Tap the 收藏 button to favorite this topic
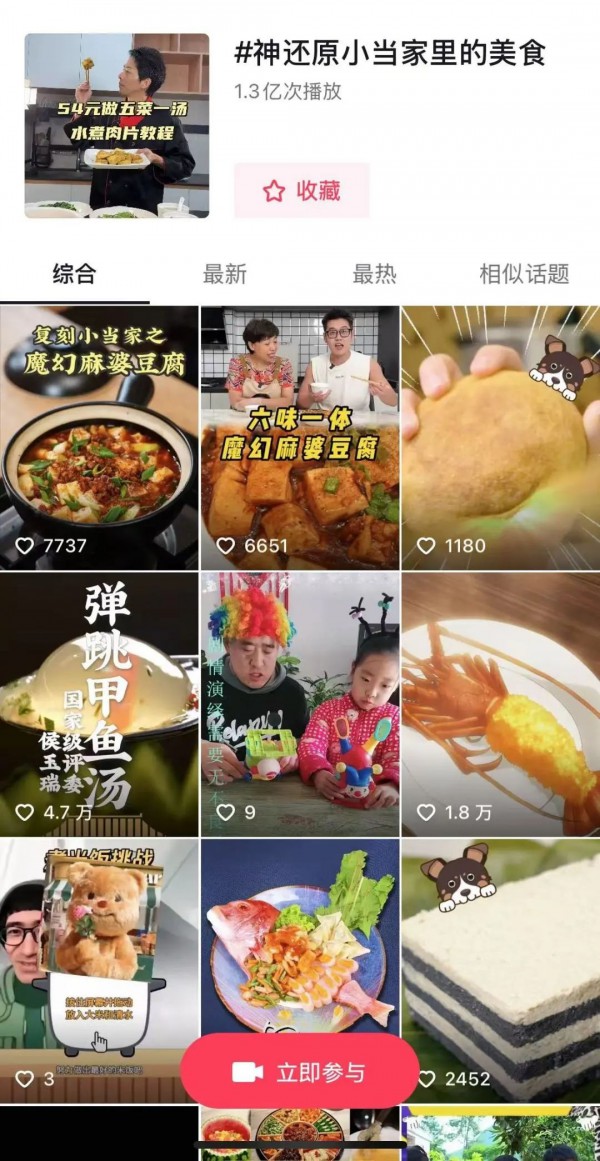The height and width of the screenshot is (1161, 600). point(301,191)
